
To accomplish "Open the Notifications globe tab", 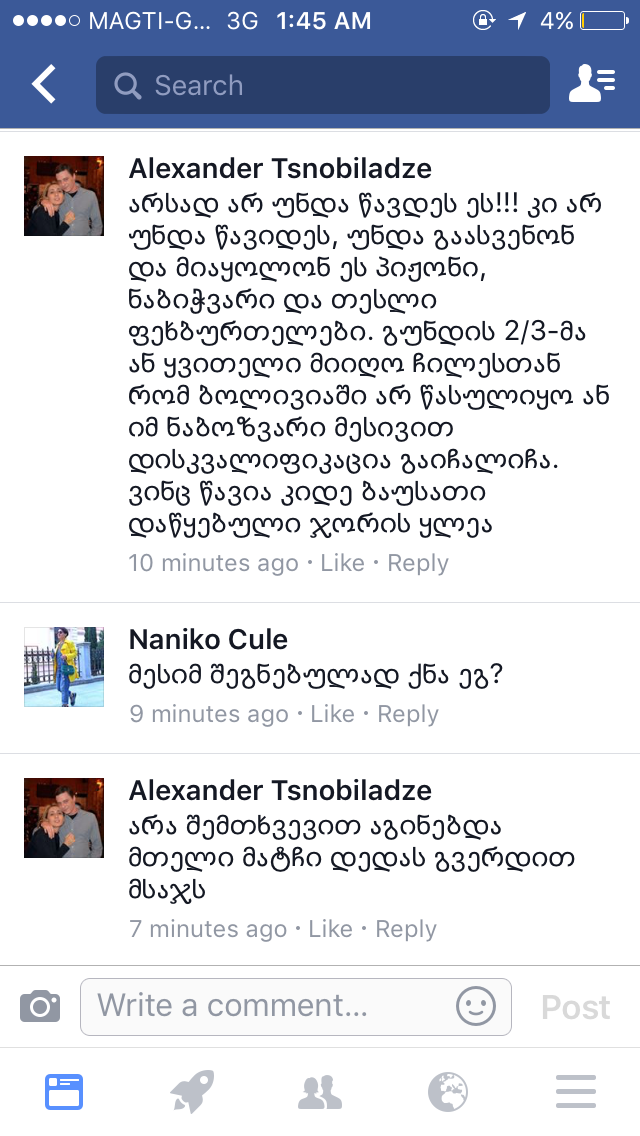I will point(448,1092).
